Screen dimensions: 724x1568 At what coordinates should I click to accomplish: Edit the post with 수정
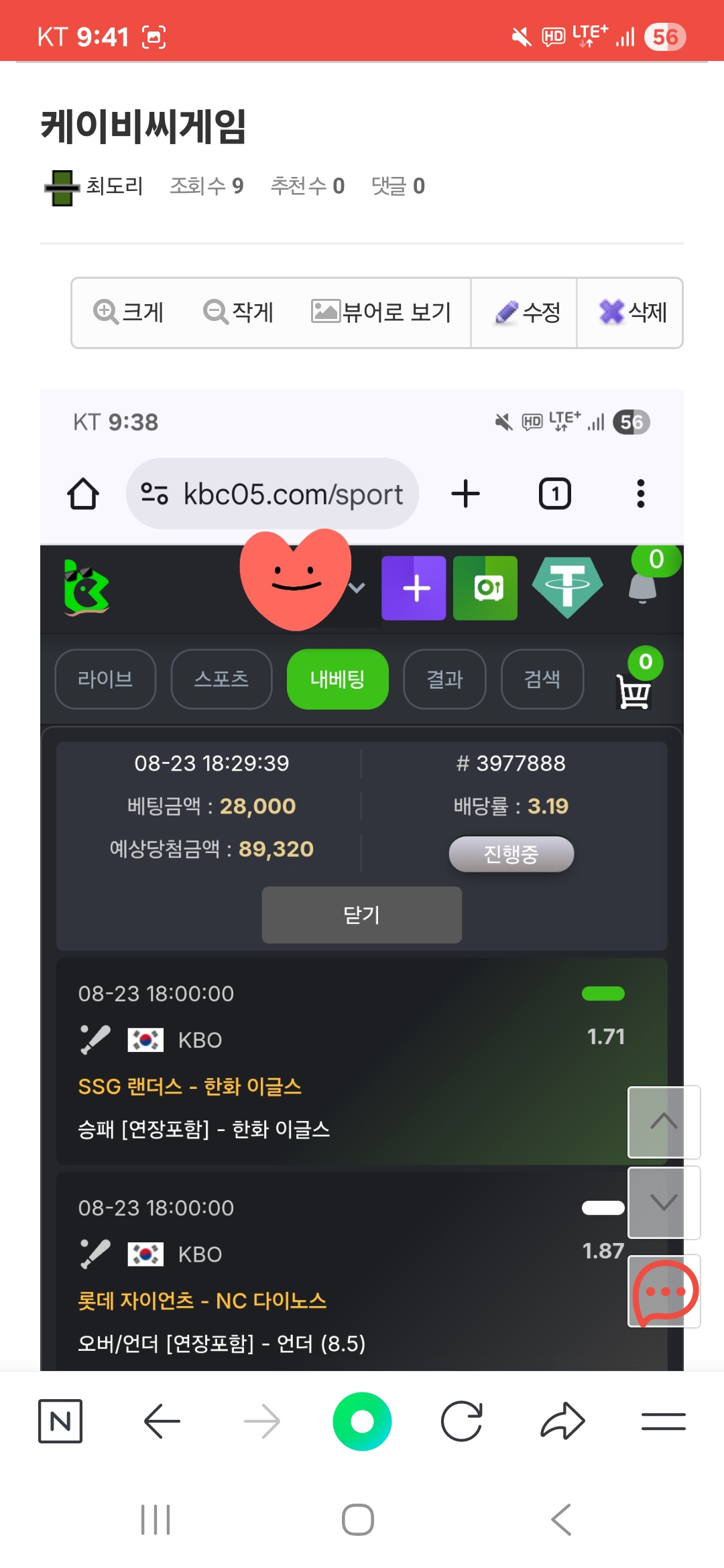coord(527,312)
